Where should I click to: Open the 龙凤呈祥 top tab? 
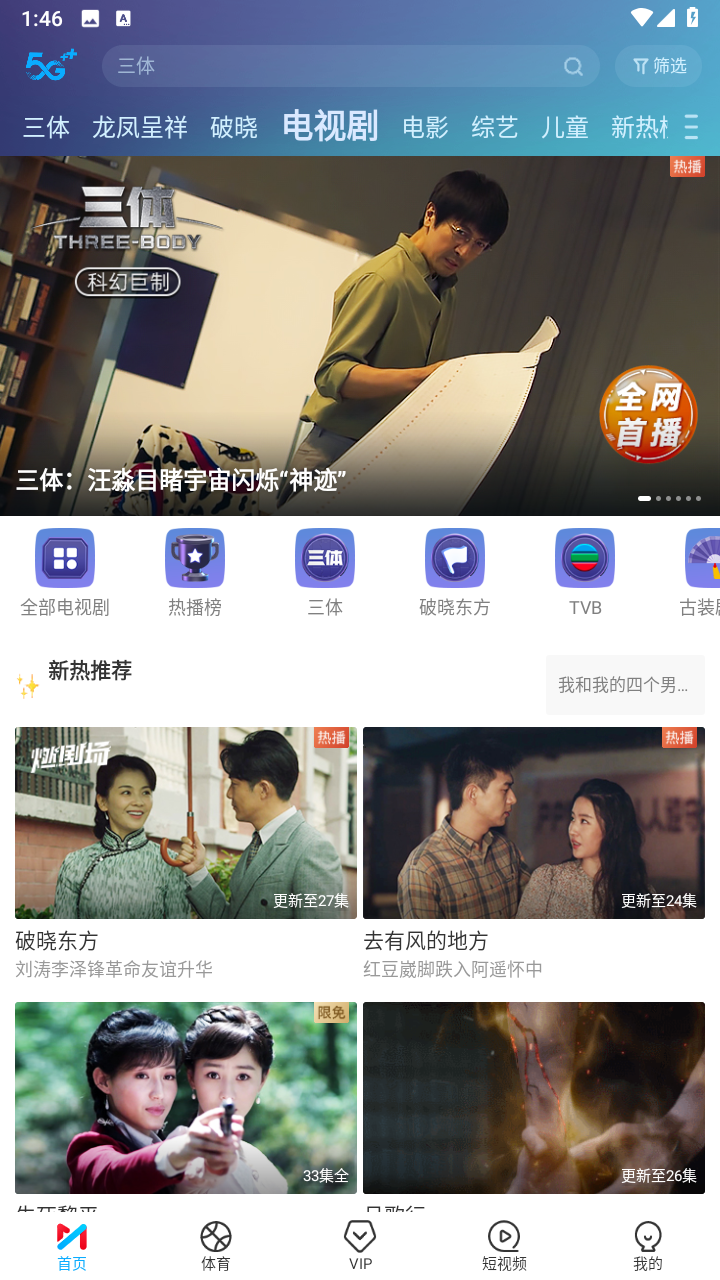pos(140,127)
